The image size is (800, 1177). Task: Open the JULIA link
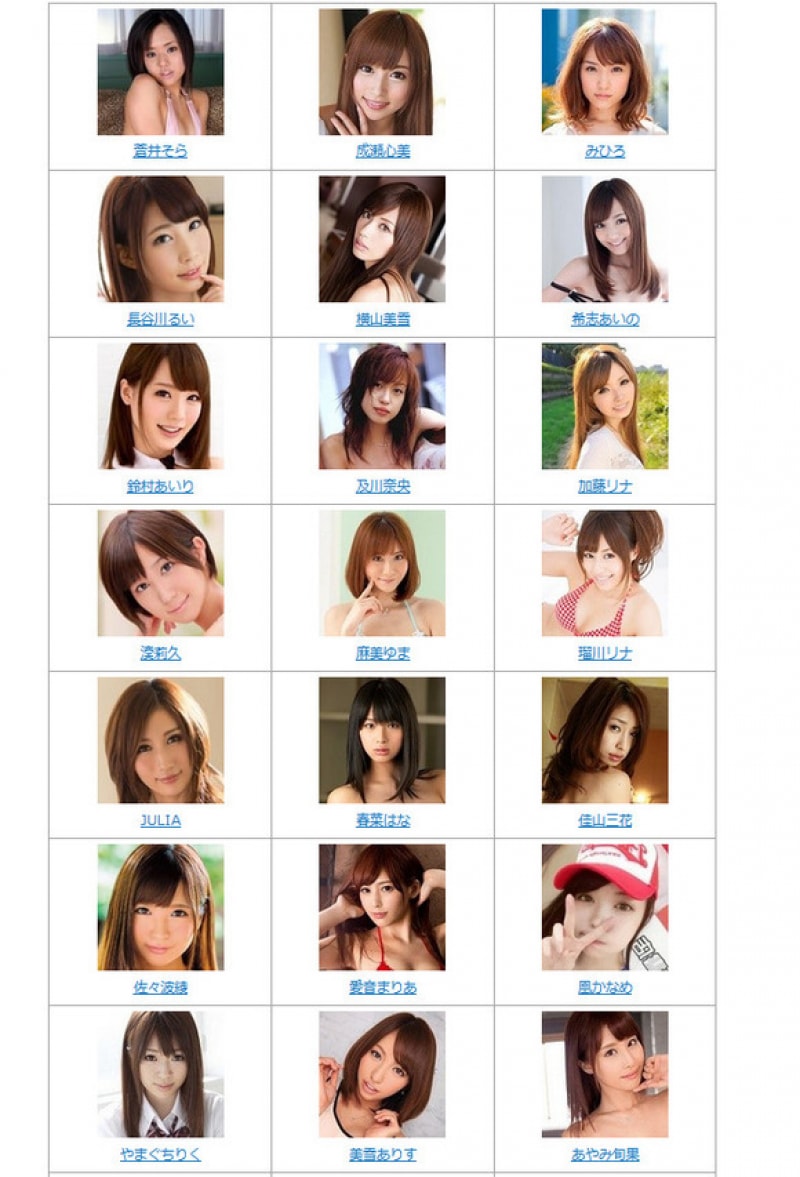160,820
